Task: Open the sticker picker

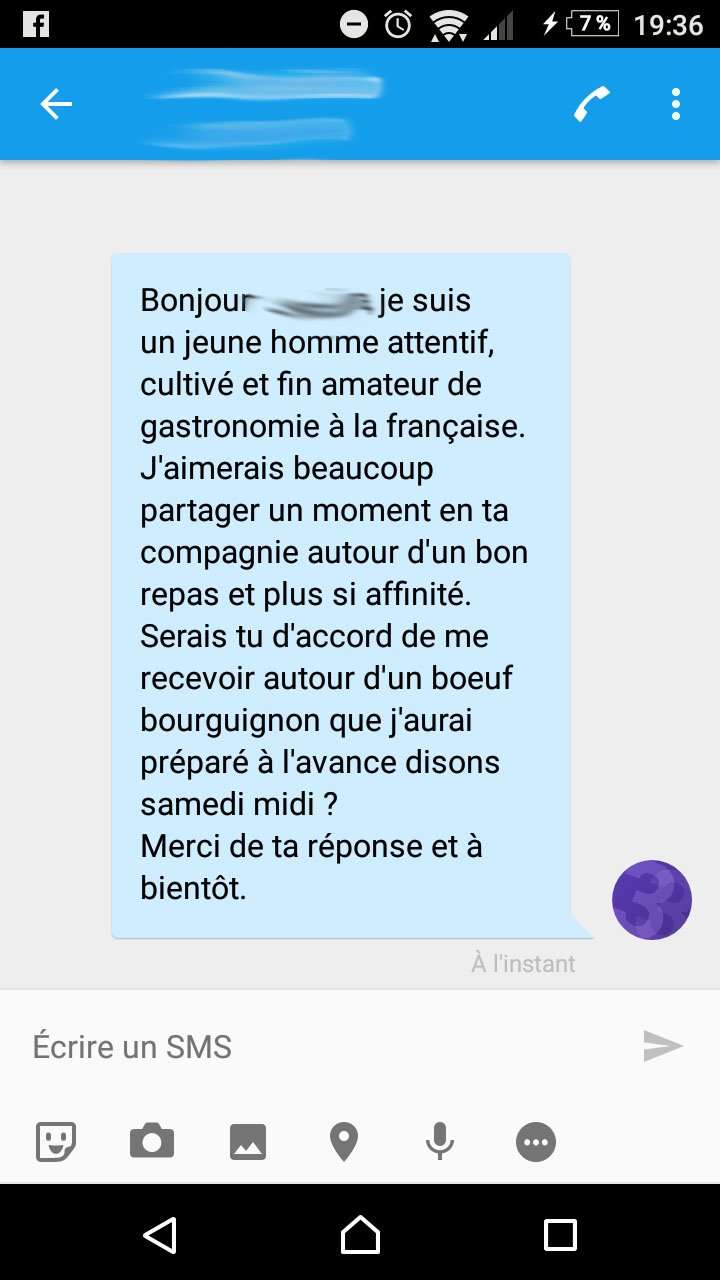Action: 56,1141
